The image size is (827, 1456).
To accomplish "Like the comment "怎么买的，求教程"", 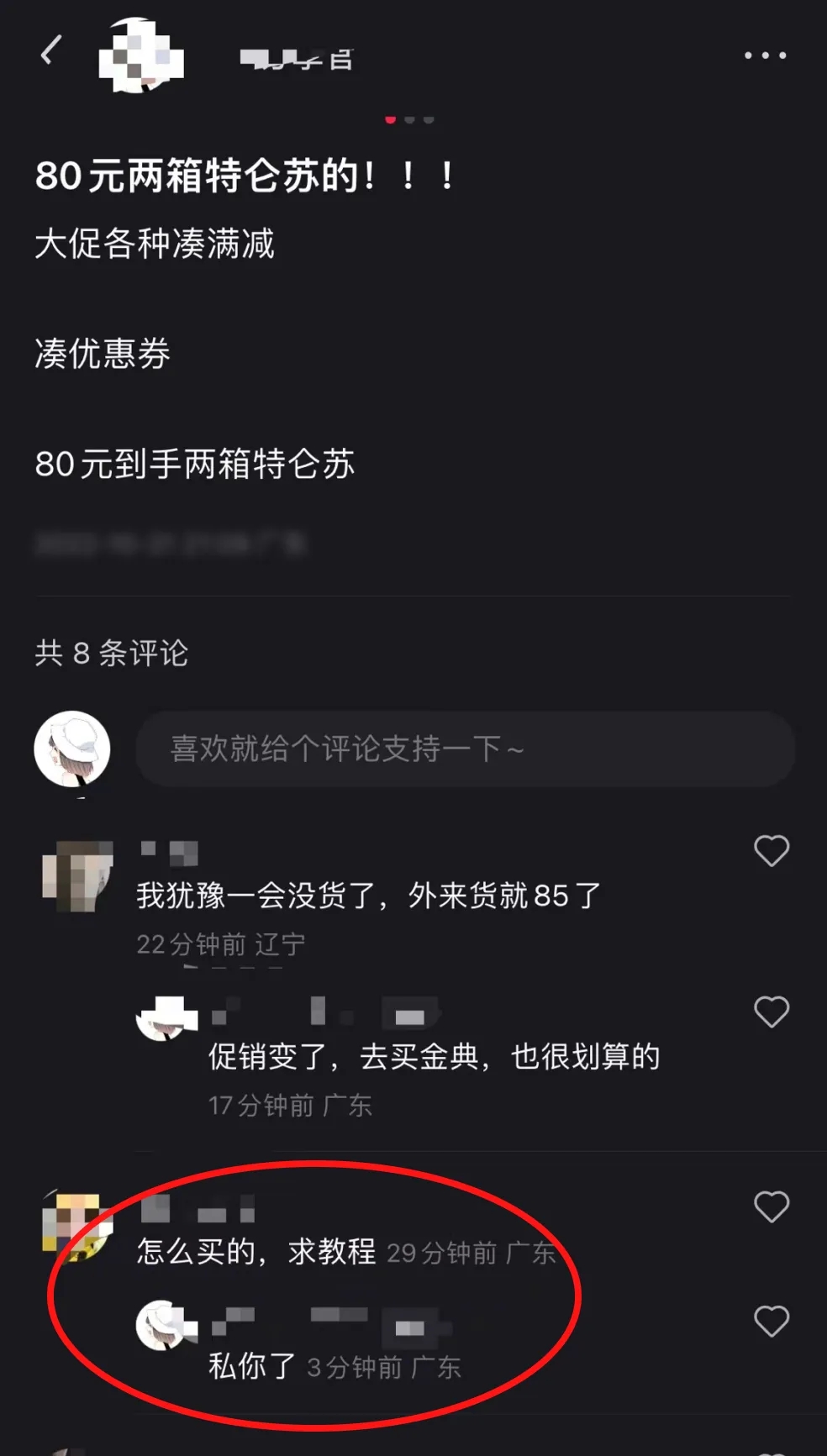I will point(771,1207).
